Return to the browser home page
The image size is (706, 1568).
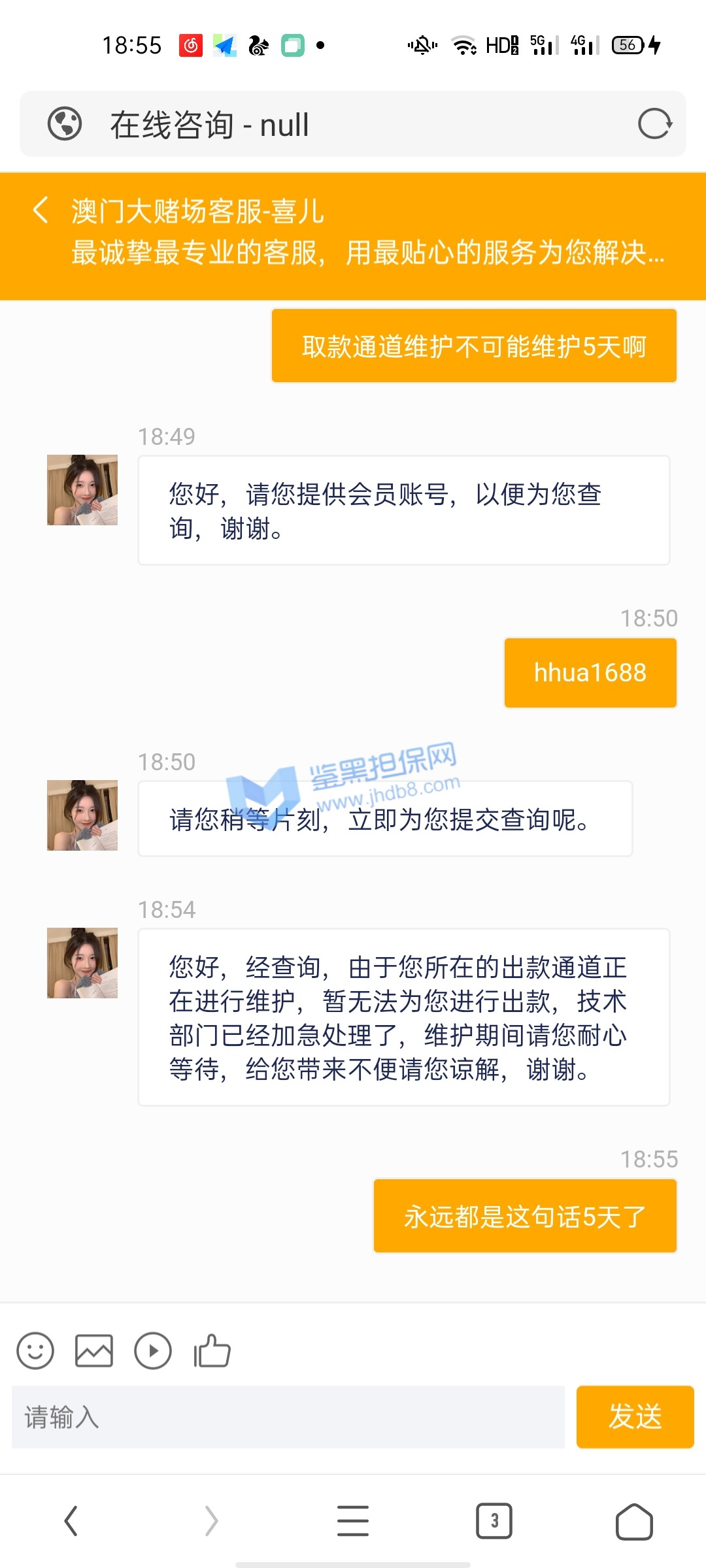634,1521
